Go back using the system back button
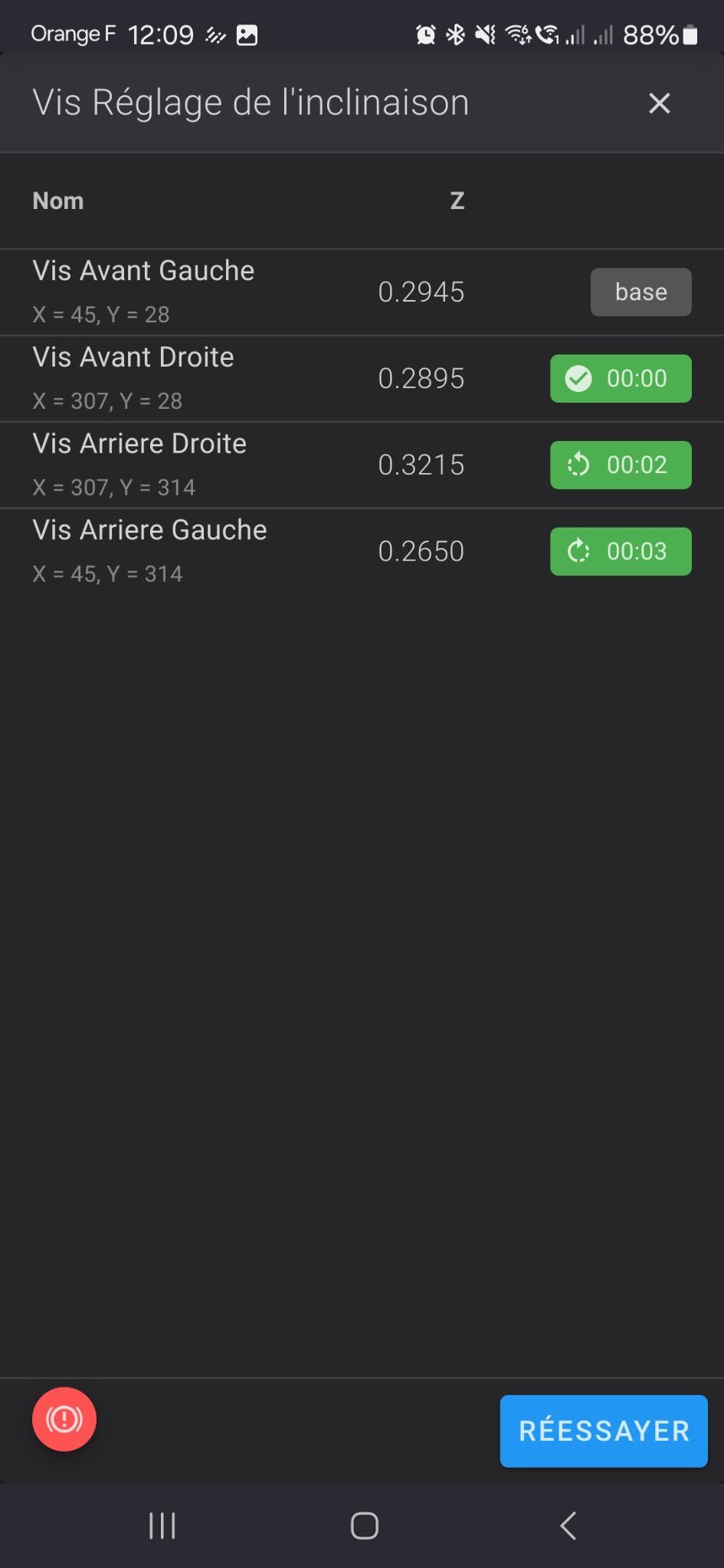Viewport: 724px width, 1568px height. point(568,1526)
